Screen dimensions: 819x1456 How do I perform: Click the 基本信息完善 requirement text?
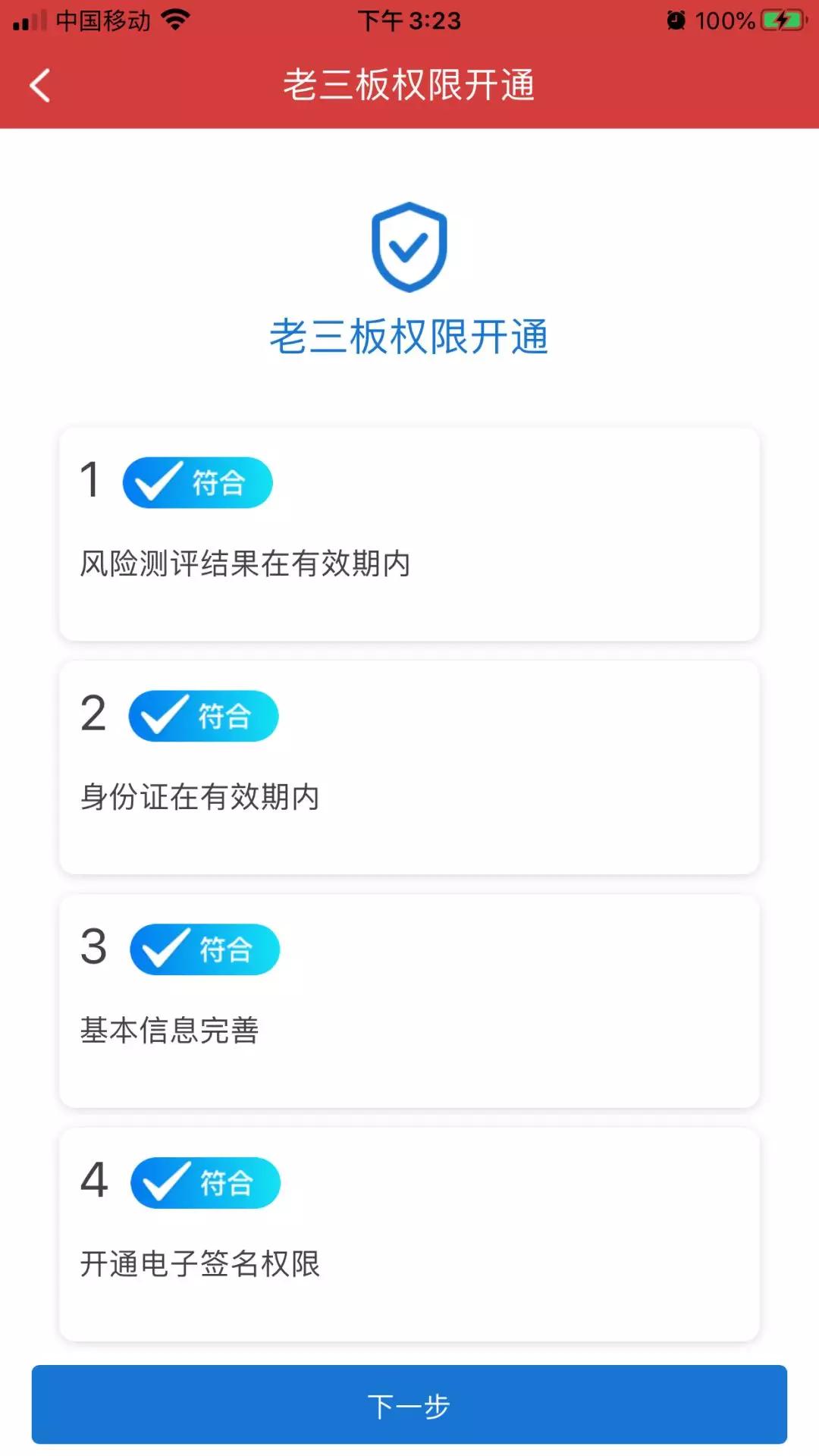pyautogui.click(x=171, y=1028)
